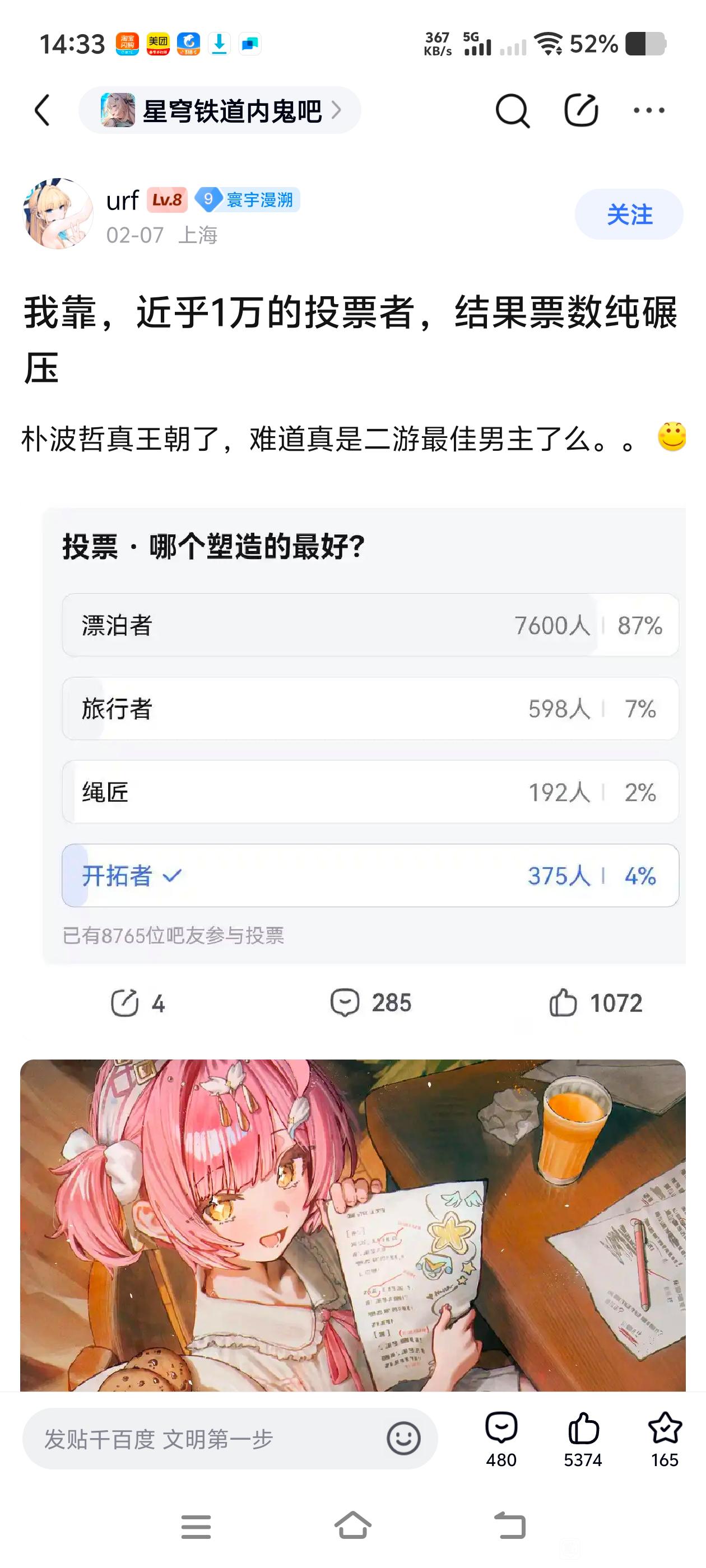Follow user urf with 关注 button

coord(629,214)
